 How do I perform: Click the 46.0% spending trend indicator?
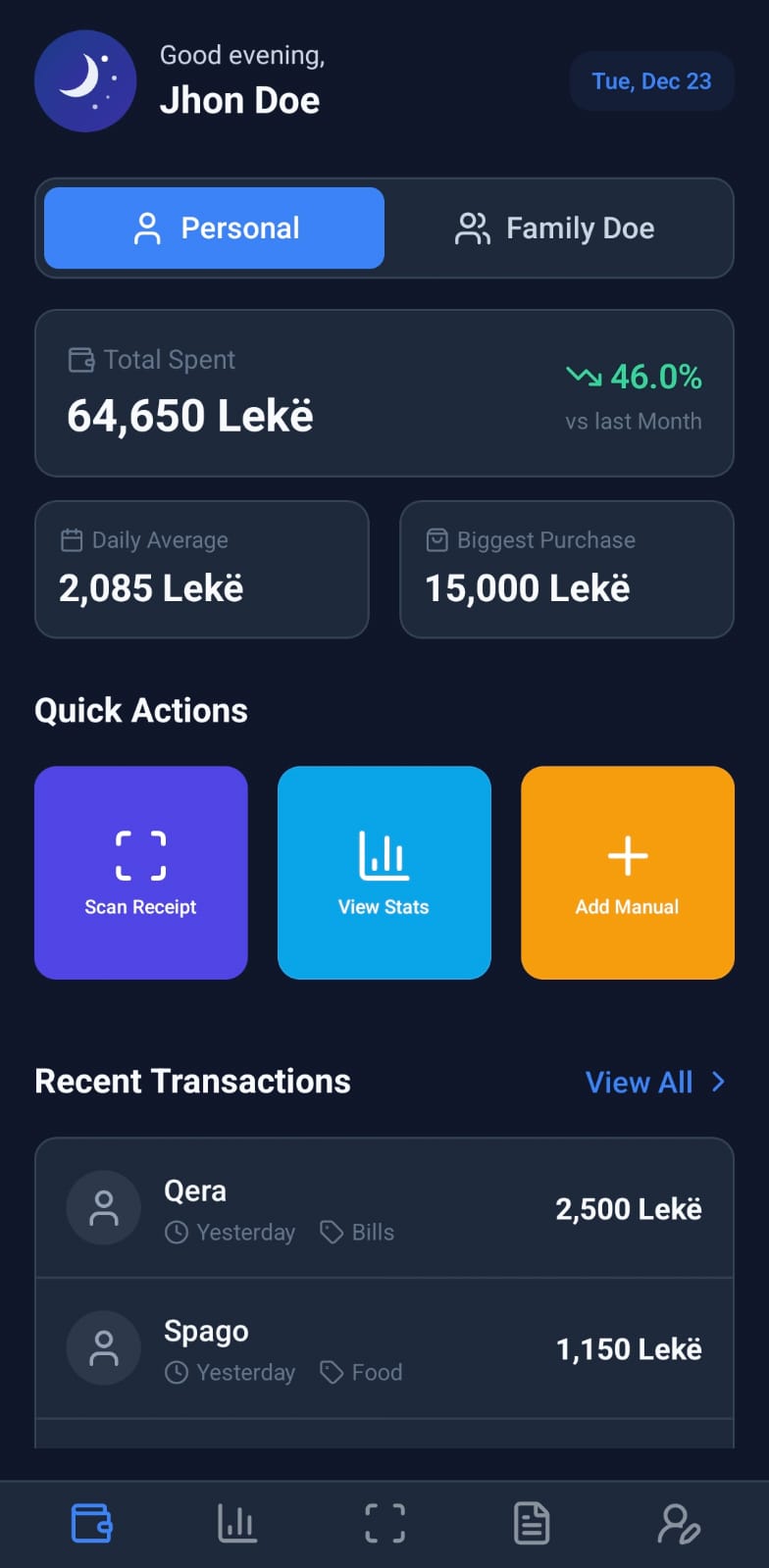635,377
